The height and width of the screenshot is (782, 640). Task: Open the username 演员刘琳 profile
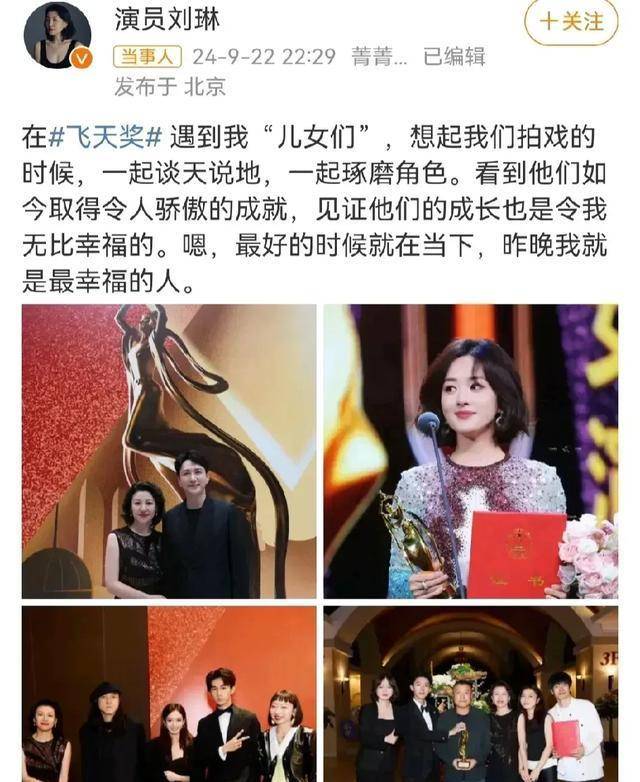click(170, 18)
